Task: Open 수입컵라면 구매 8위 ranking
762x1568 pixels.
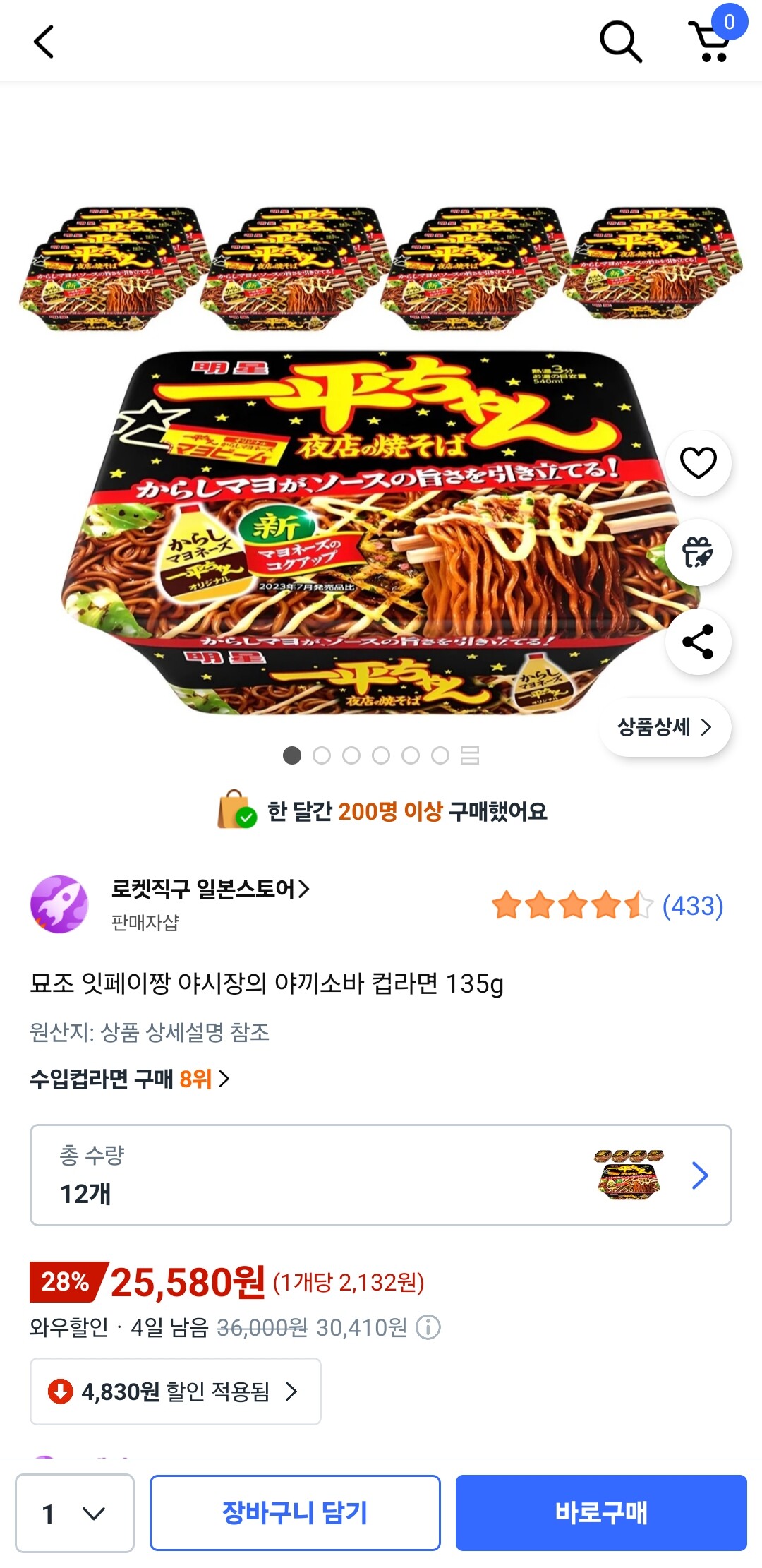Action: [x=130, y=1079]
